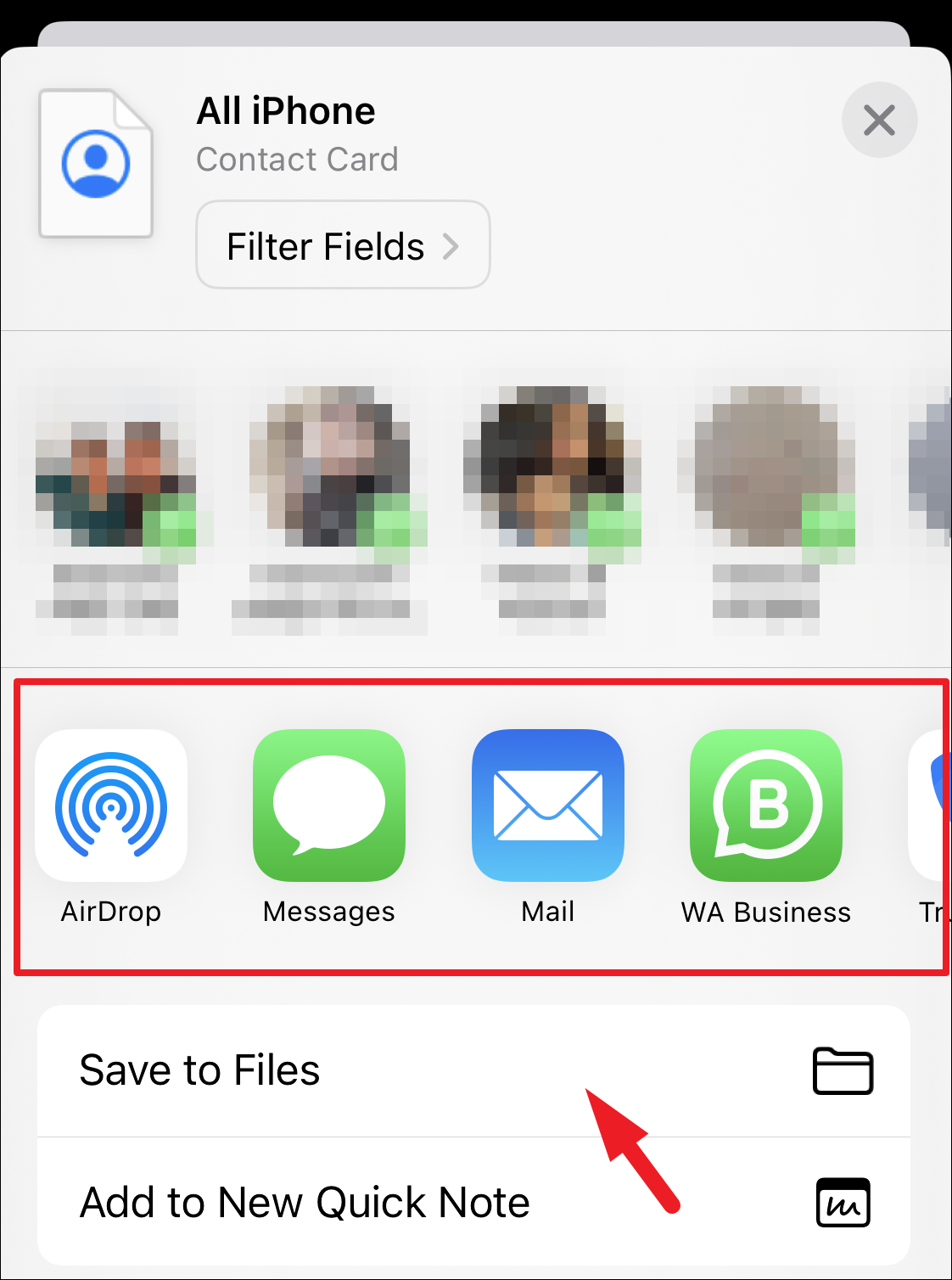Select Save to Files
This screenshot has height=1280, width=952.
coord(473,1070)
